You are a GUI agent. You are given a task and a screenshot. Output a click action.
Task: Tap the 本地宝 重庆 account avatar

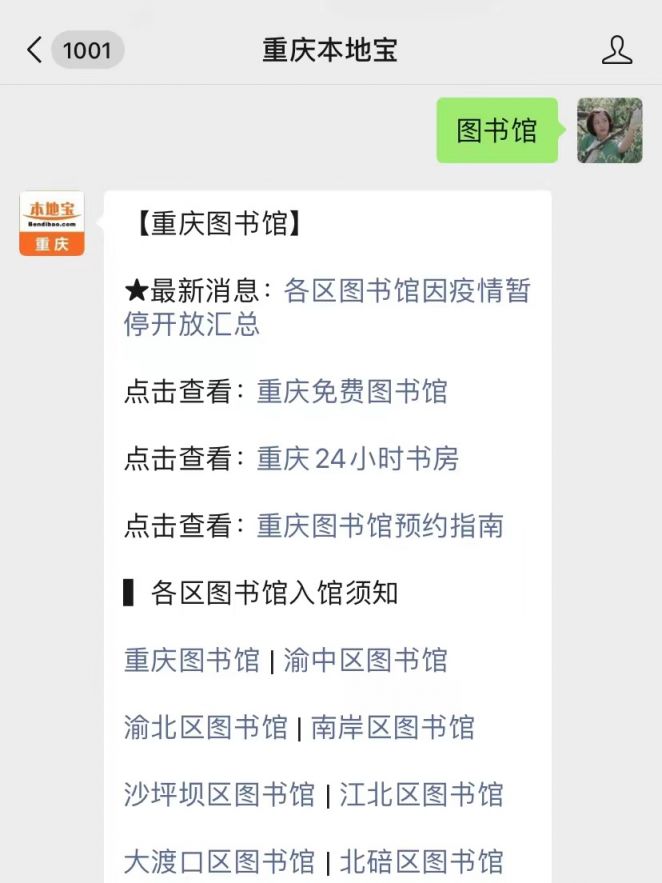coord(52,224)
